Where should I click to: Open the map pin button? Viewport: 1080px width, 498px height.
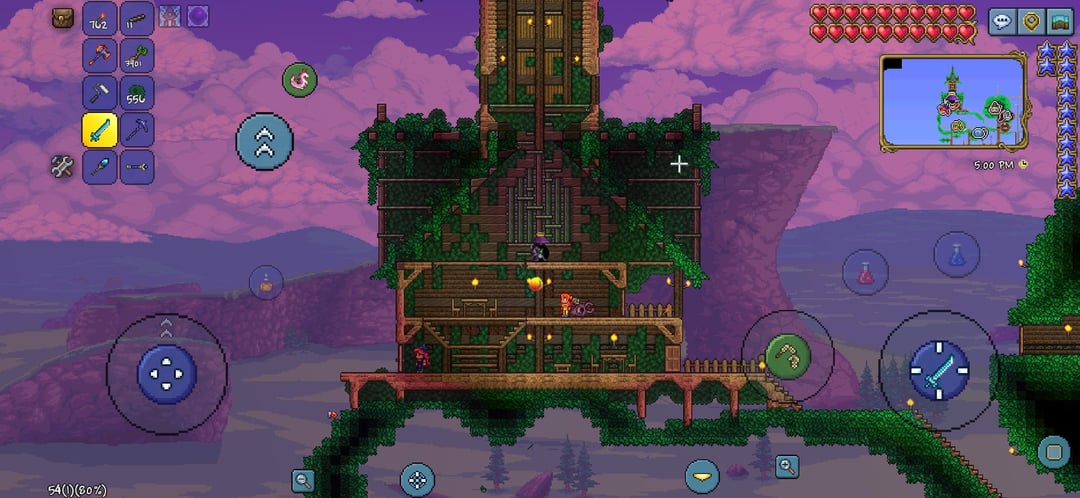[1031, 22]
